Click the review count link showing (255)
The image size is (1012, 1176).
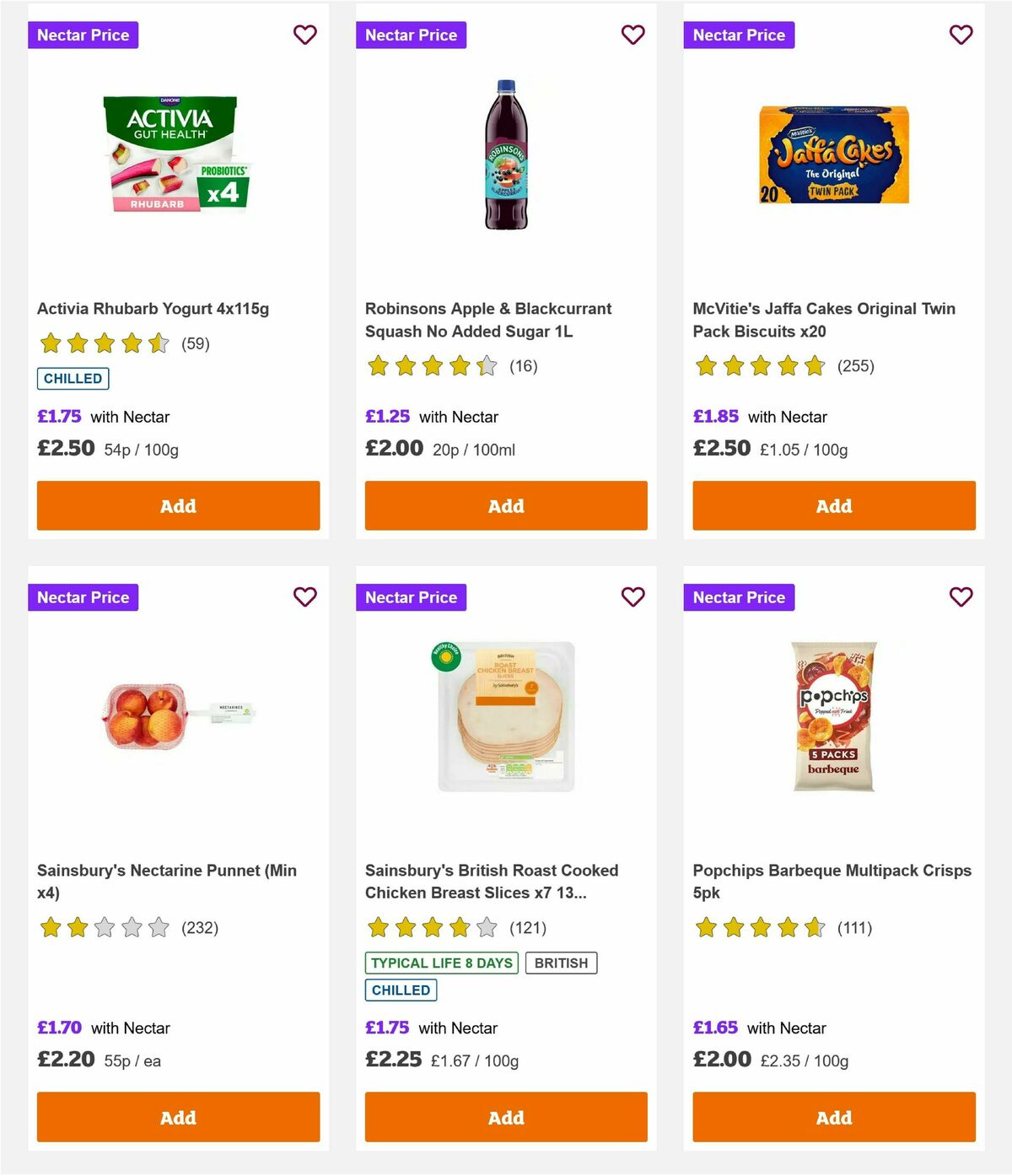[x=855, y=366]
